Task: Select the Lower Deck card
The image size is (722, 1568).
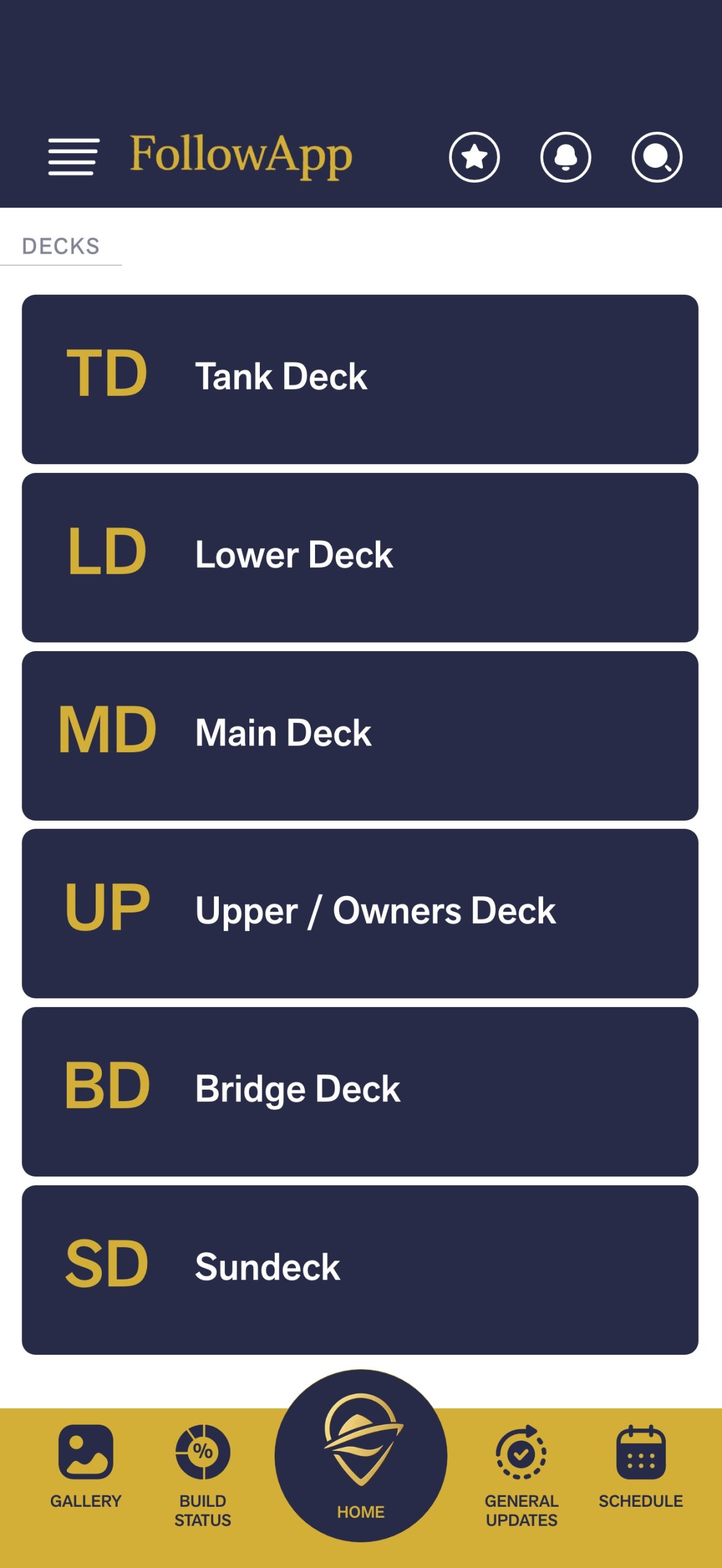Action: point(360,557)
